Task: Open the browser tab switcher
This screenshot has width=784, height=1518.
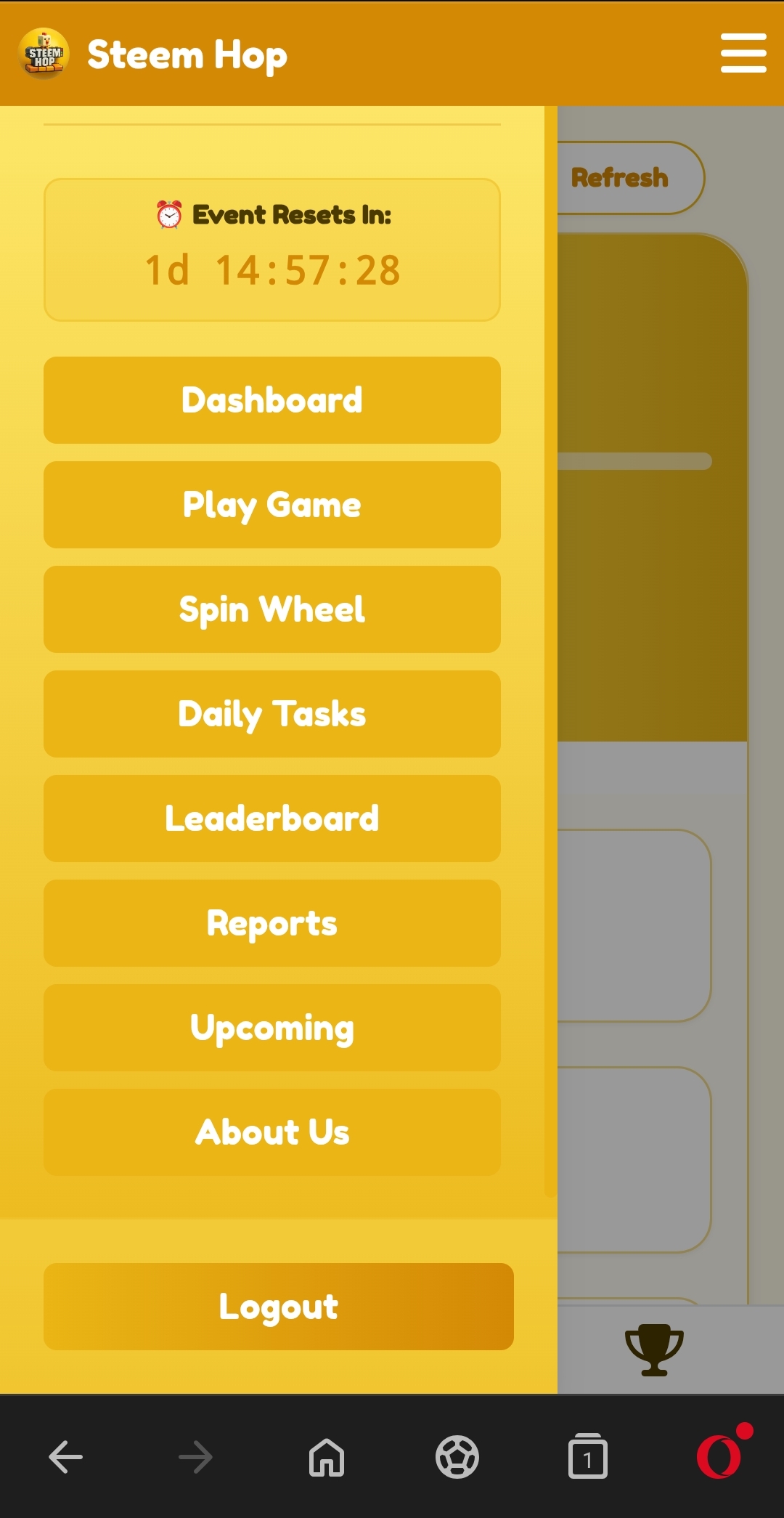Action: [x=587, y=1457]
